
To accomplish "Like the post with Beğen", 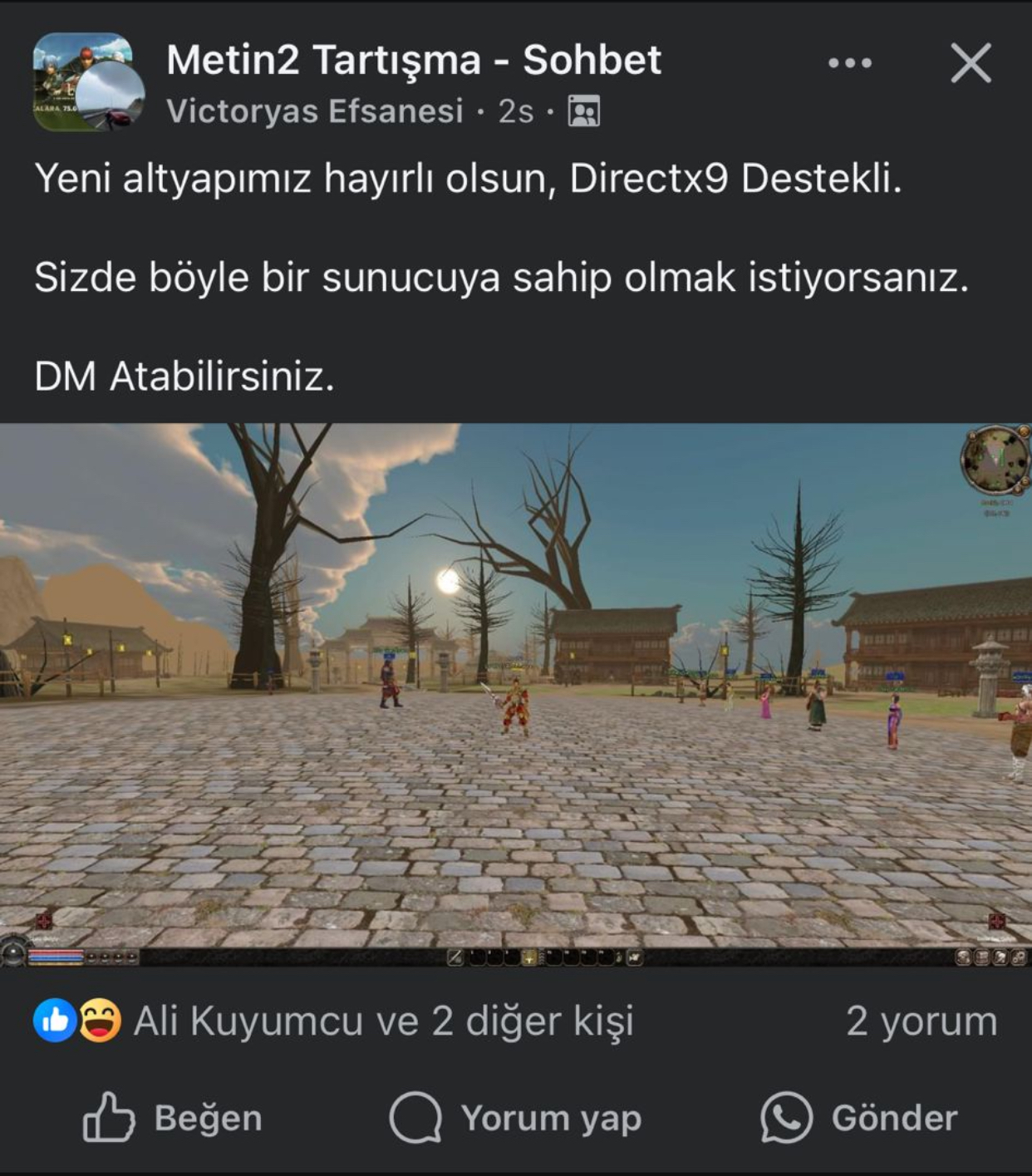I will (x=173, y=1118).
